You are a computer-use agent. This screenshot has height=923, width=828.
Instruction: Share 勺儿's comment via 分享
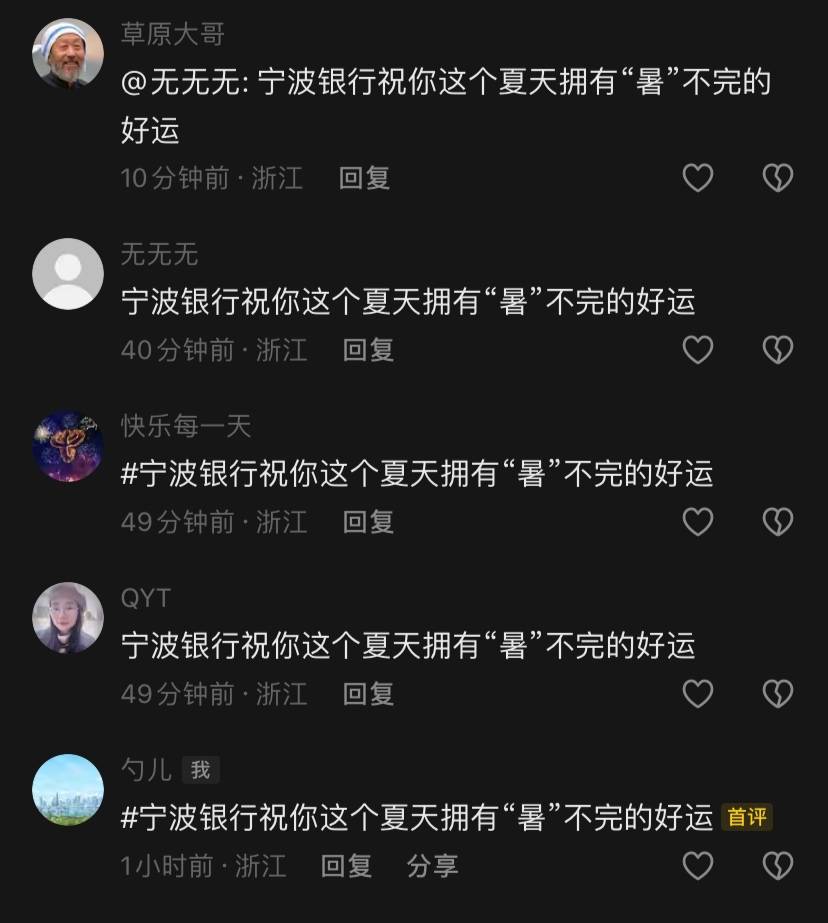(x=432, y=866)
